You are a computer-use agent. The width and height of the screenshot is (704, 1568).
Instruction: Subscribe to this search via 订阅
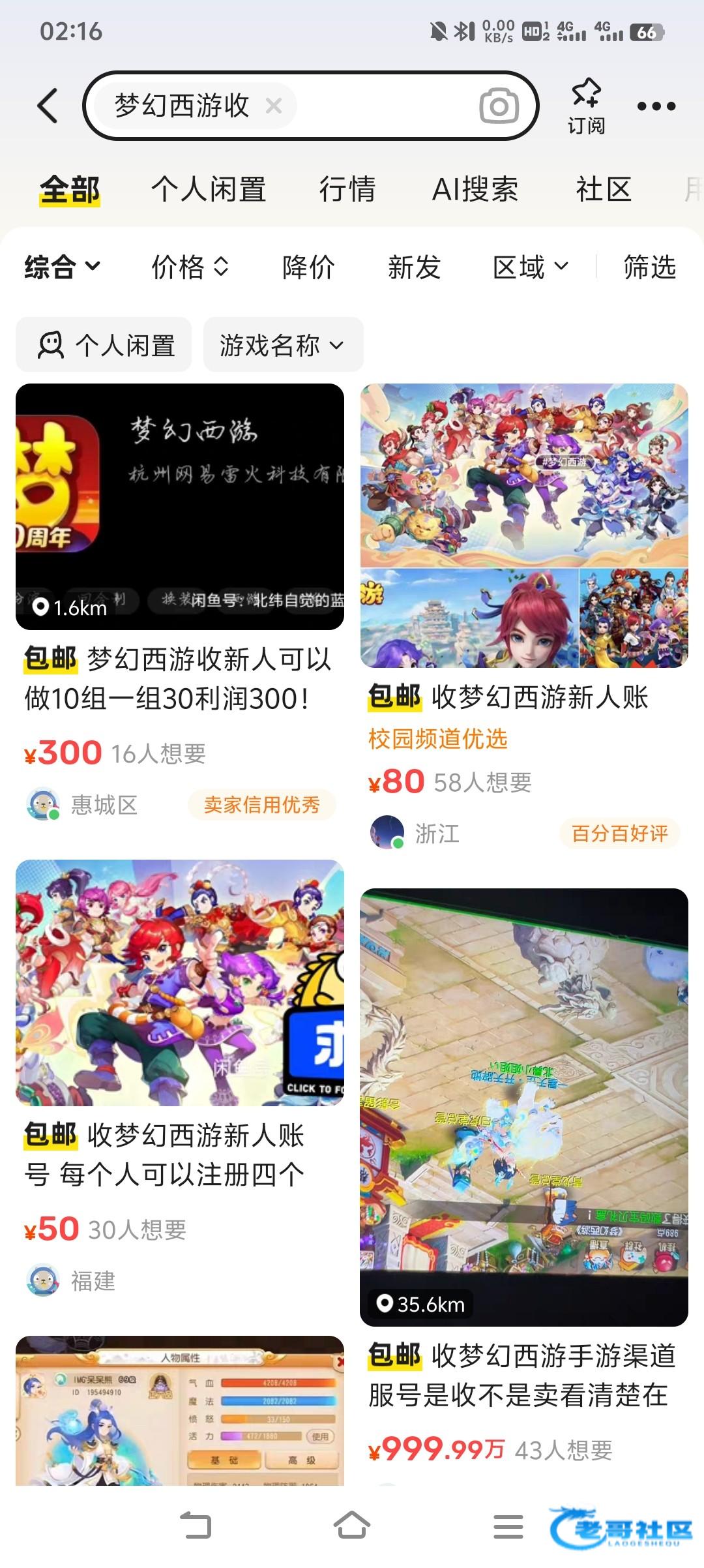coord(586,106)
